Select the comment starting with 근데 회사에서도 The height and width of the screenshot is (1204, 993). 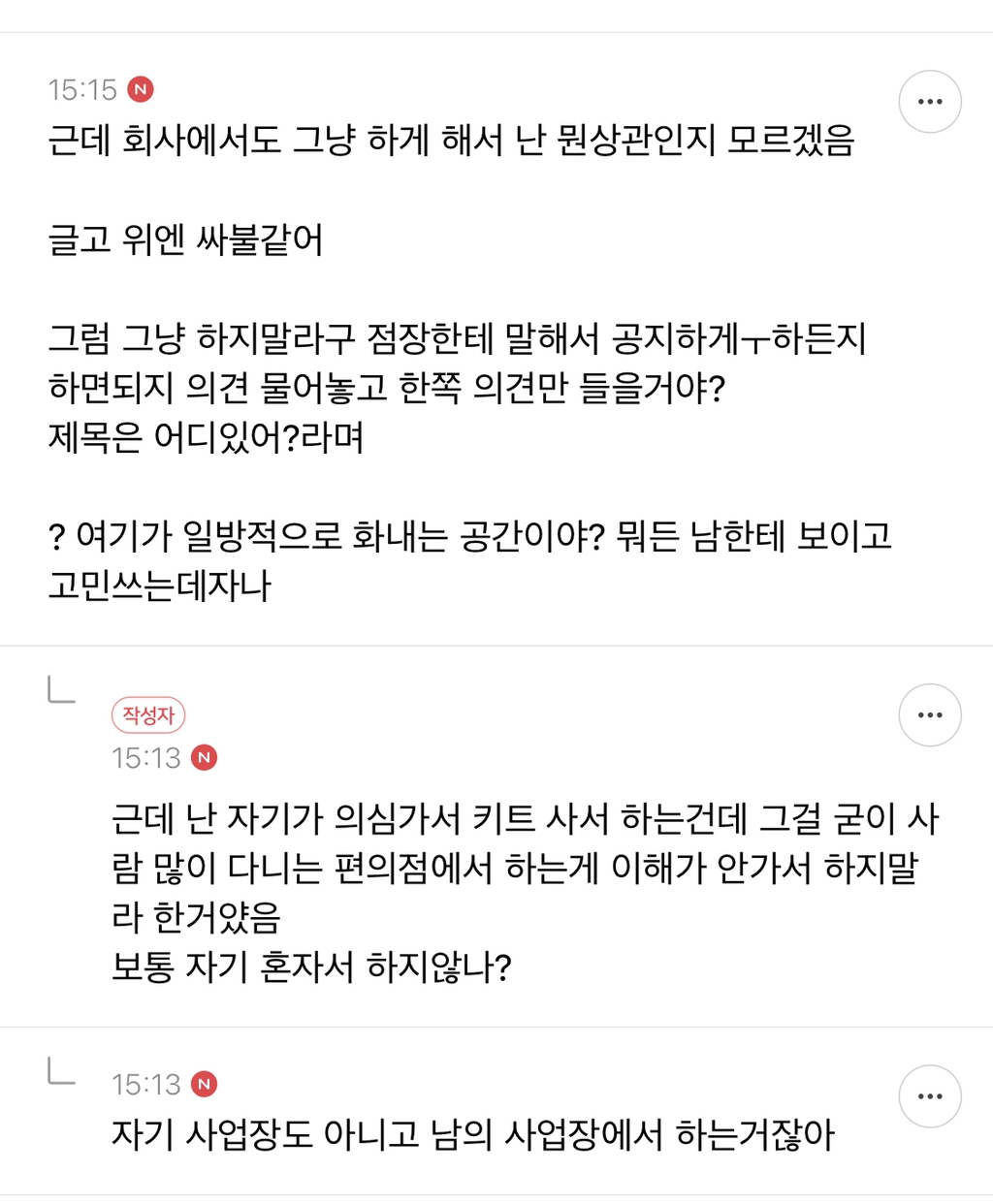click(456, 142)
